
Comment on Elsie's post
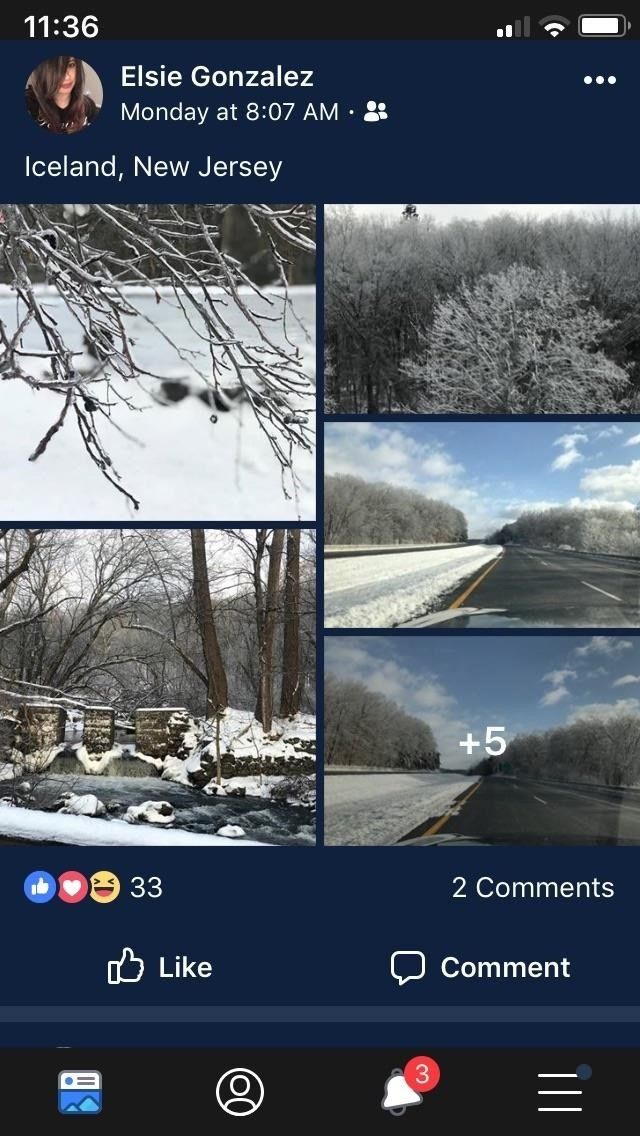click(480, 967)
